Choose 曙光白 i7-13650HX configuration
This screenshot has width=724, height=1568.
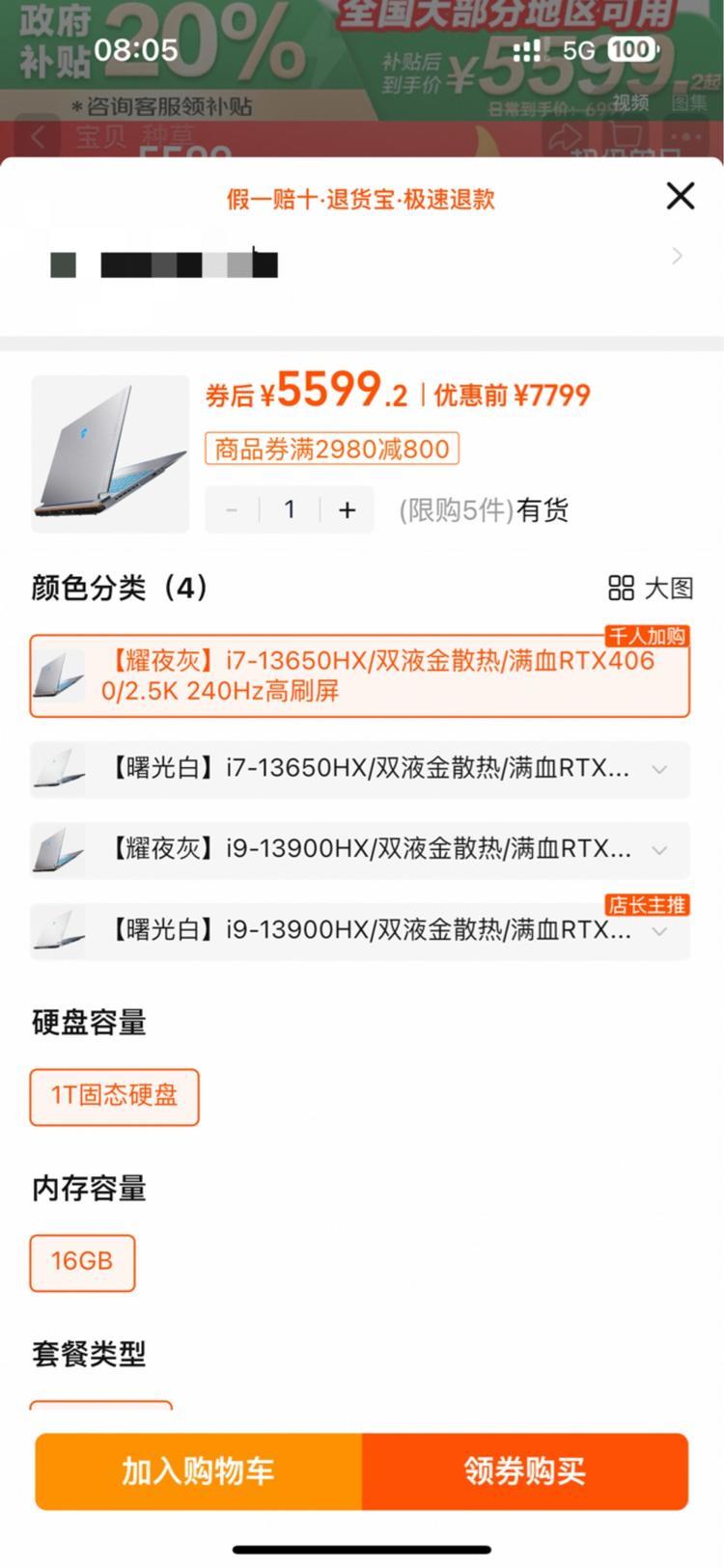tap(359, 769)
